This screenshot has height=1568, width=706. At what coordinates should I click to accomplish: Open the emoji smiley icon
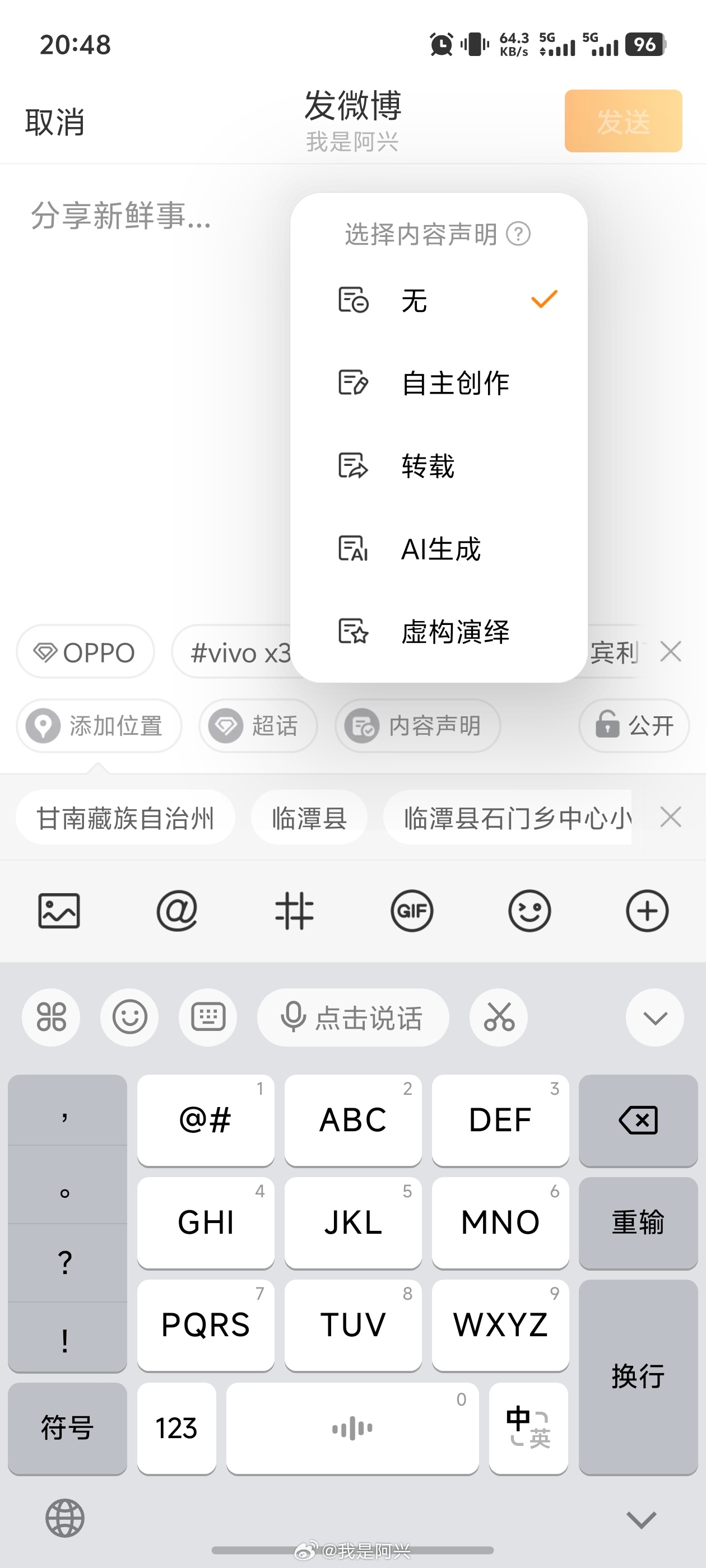(x=529, y=911)
